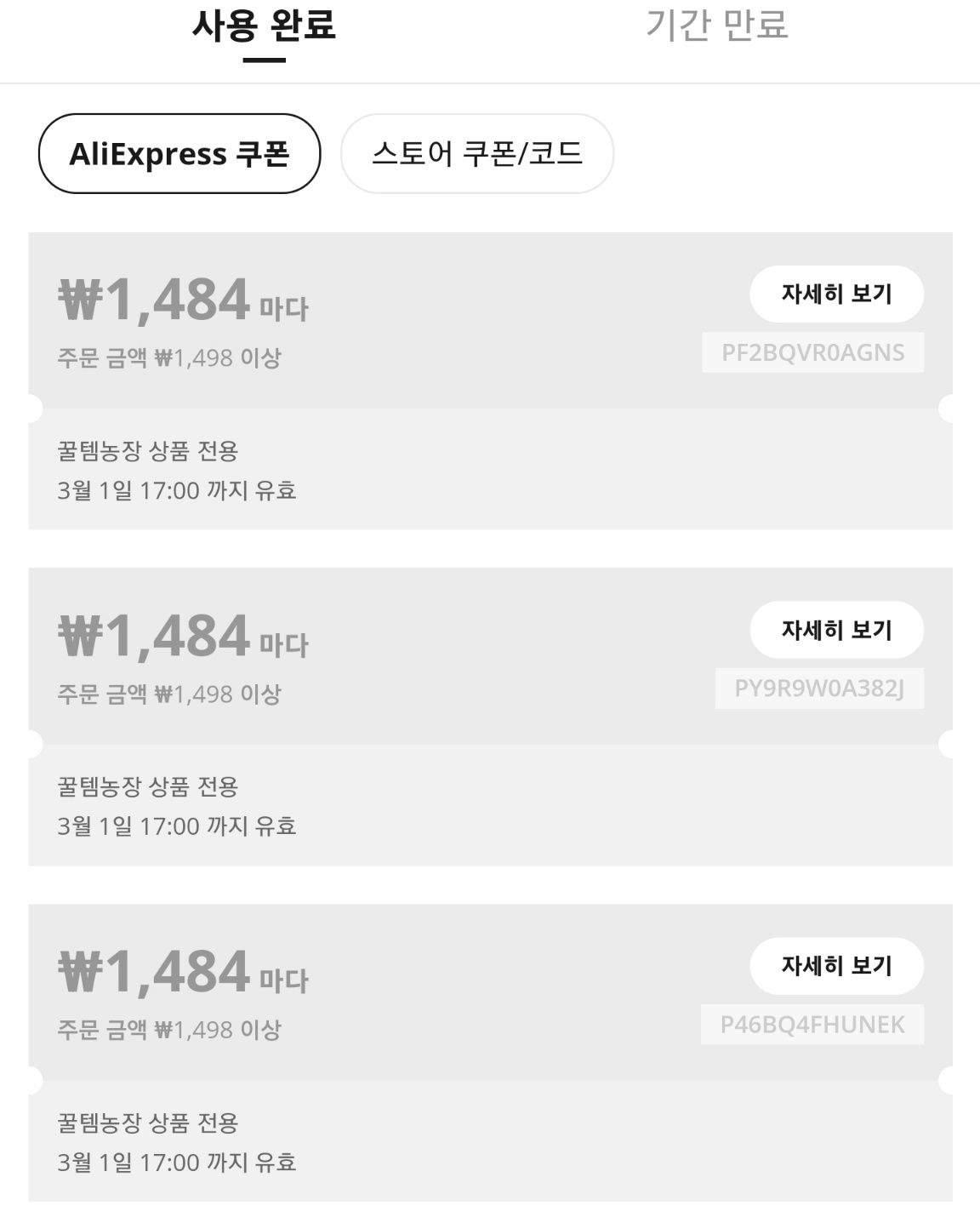Choose the AliExpress 쿠폰 filter chip
Viewport: 980px width, 1217px height.
pos(179,154)
